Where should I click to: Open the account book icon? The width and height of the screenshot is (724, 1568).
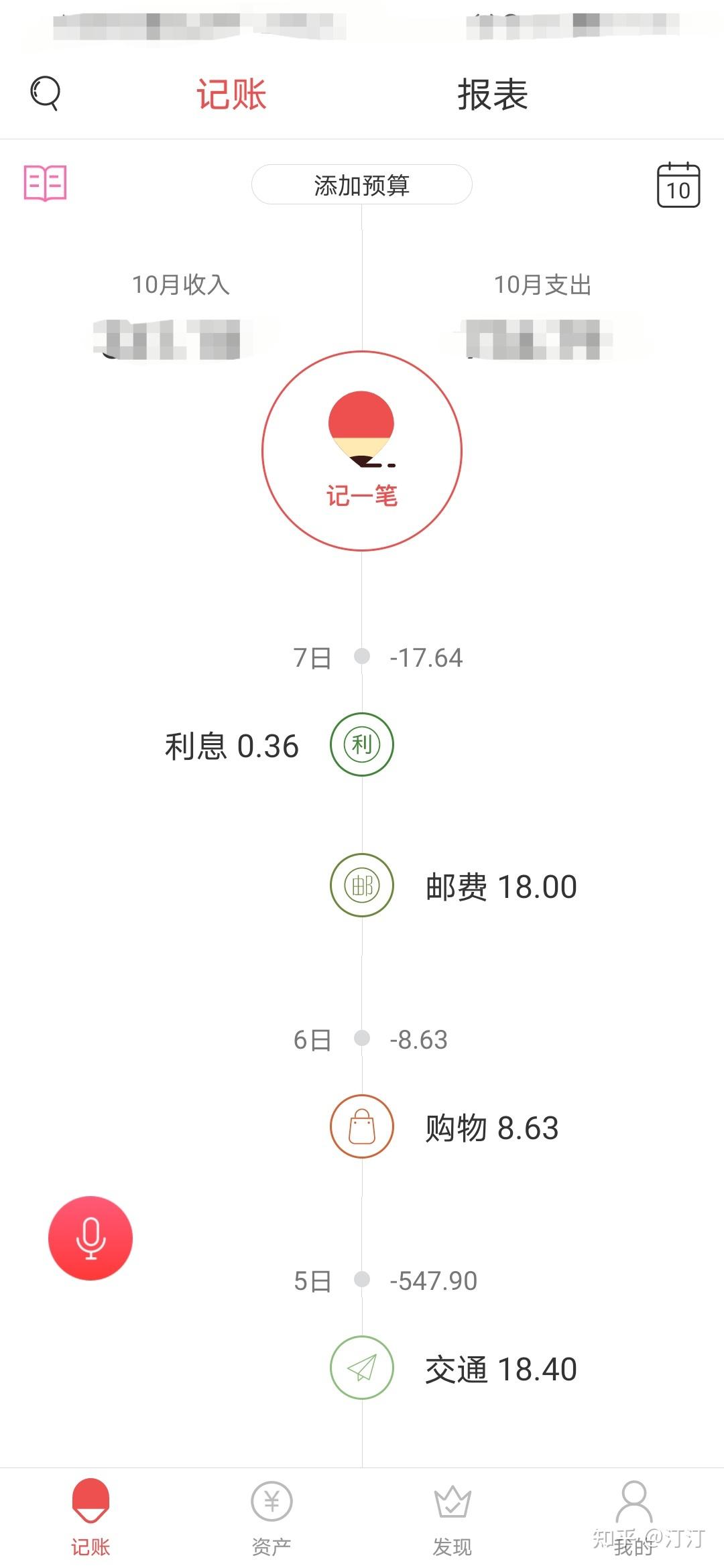pyautogui.click(x=45, y=183)
